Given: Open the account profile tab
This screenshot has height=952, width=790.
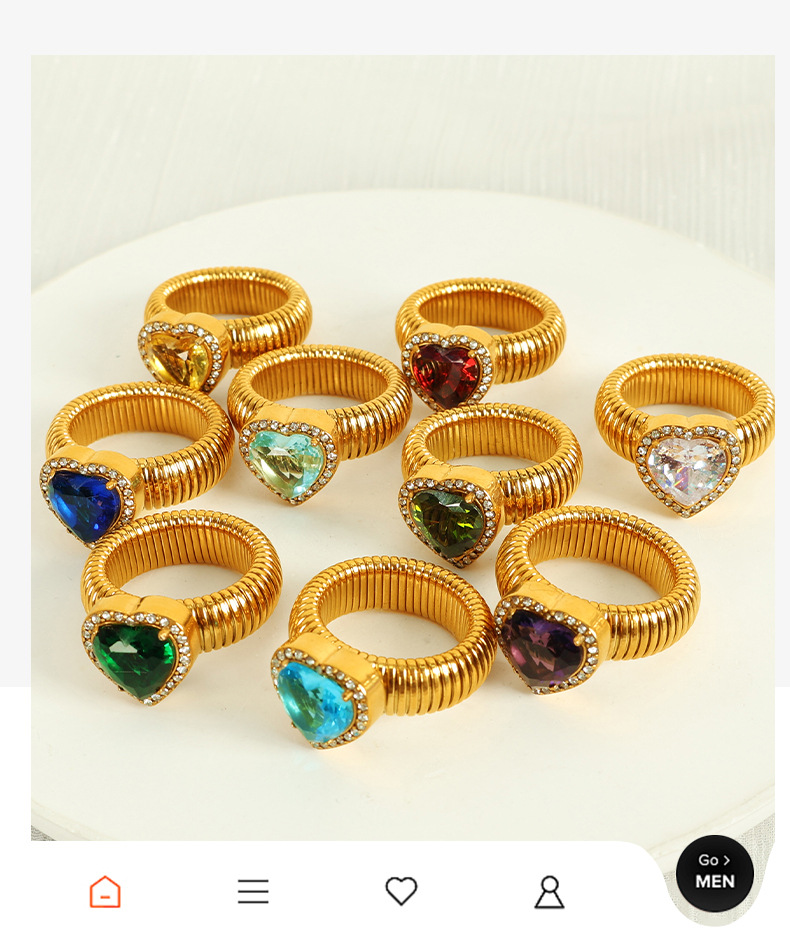Looking at the screenshot, I should 549,891.
